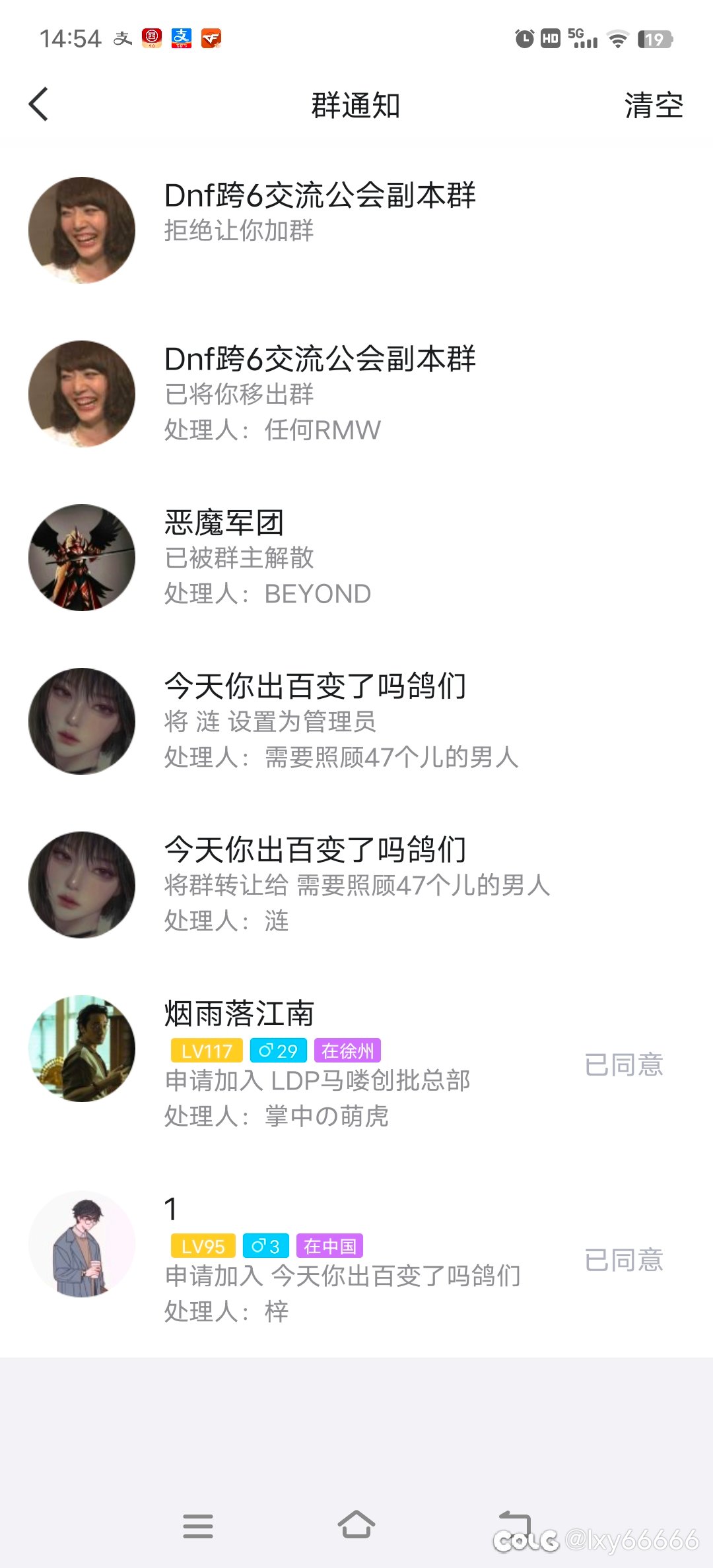Open the 设置为管理员 notification
Screen dimensions: 713x1568
(356, 721)
